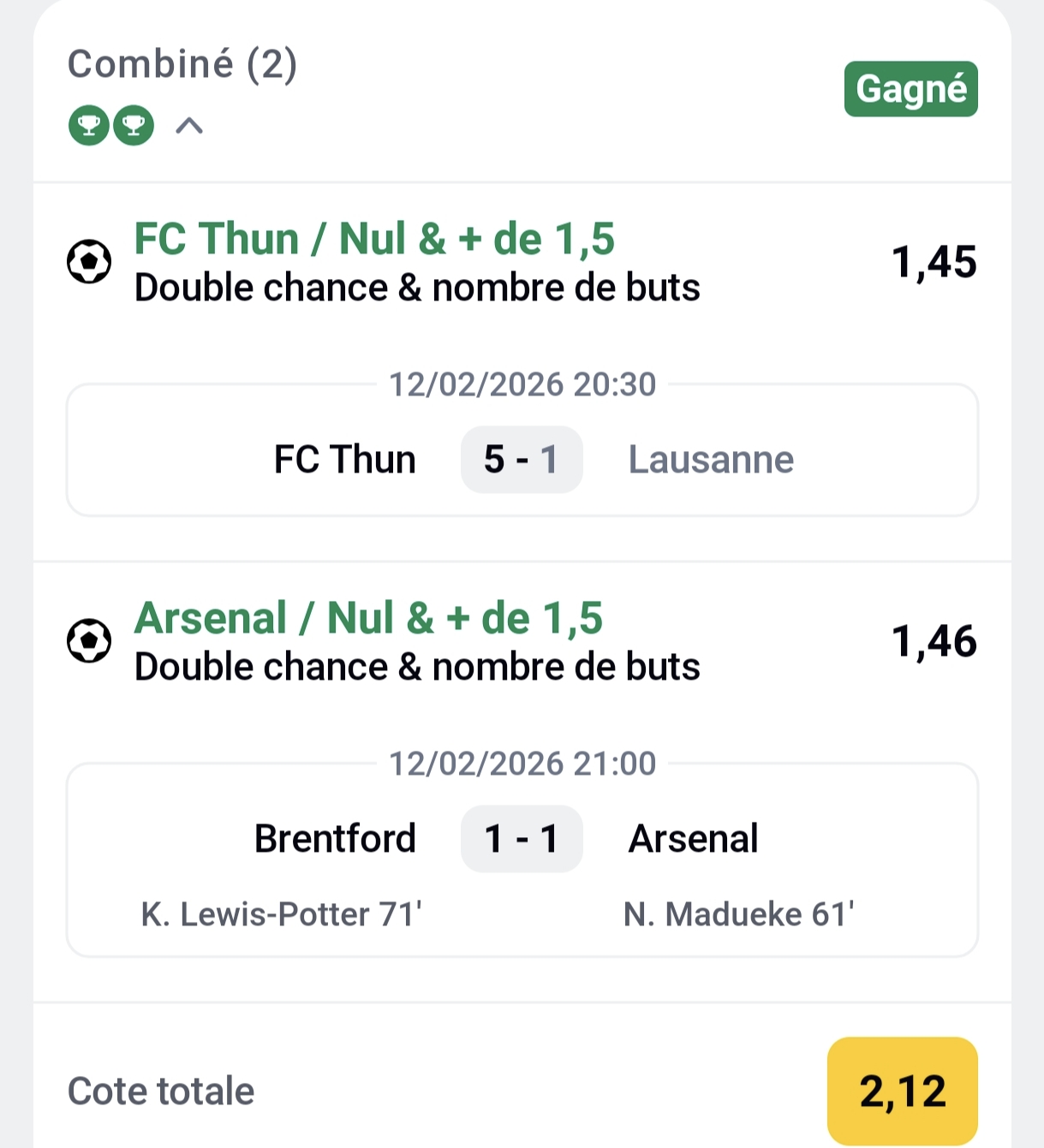Select the FC Thun / Nul & + de 1,5 bet

point(373,239)
